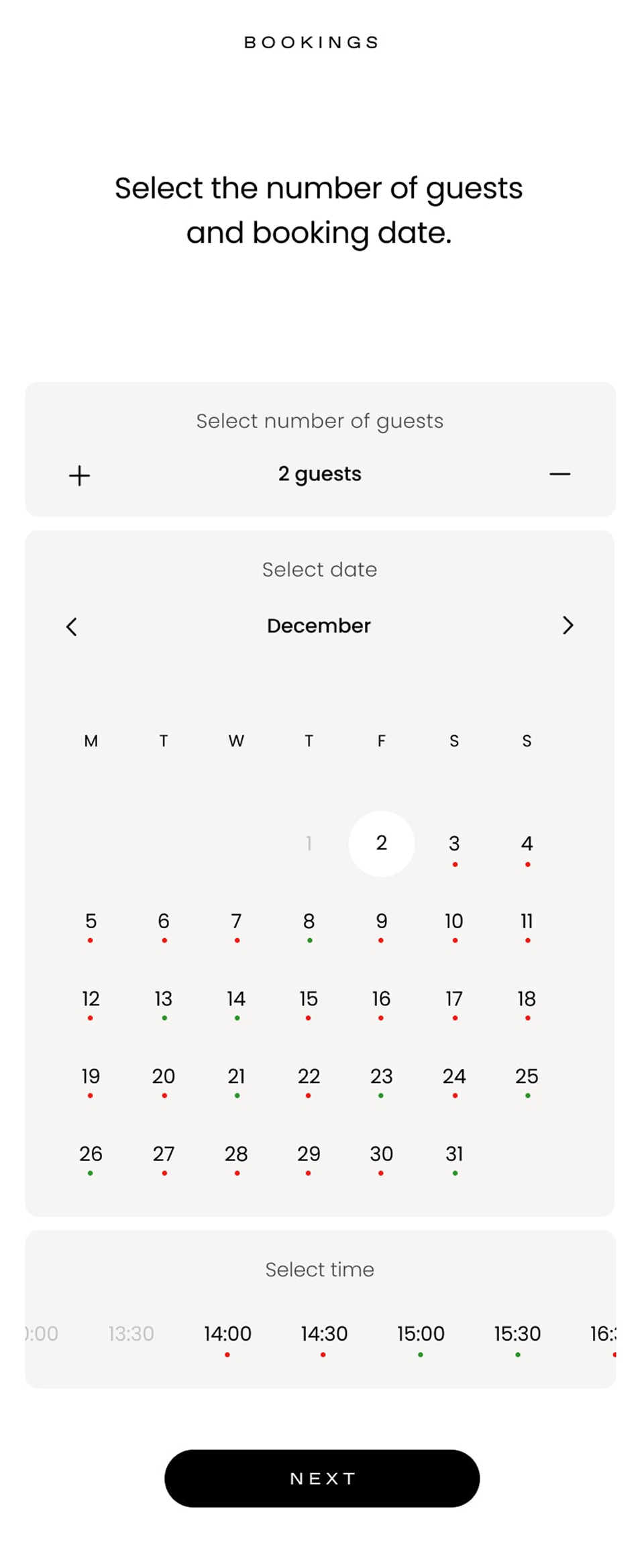Viewport: 644px width, 1568px height.
Task: Select the 15:30 time slot
Action: 517,1334
